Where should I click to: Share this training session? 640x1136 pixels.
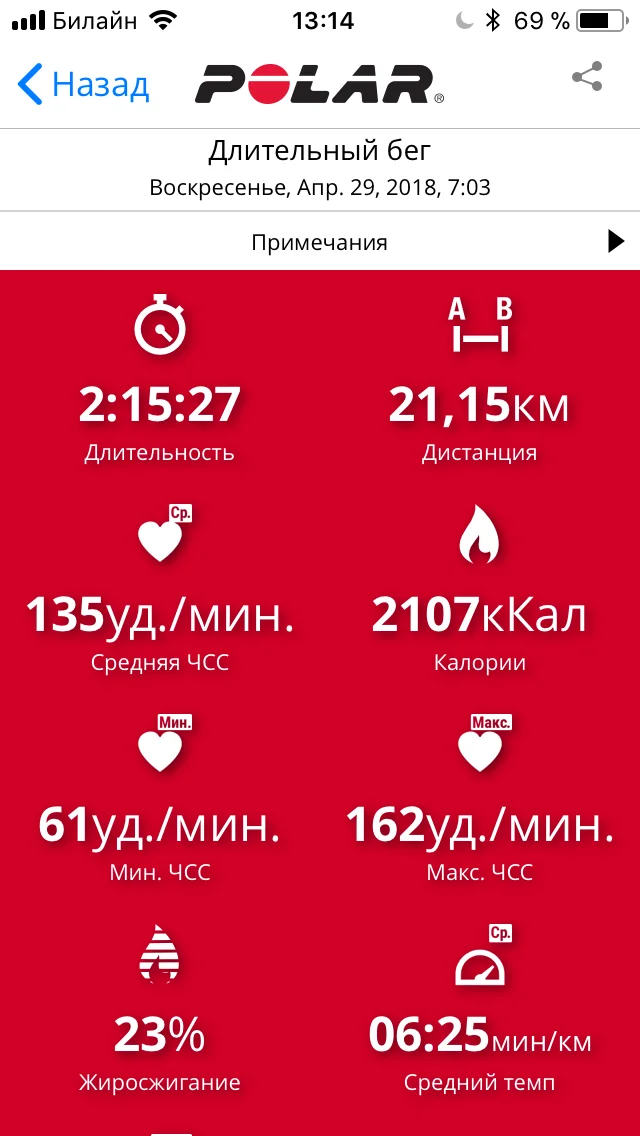(x=587, y=77)
